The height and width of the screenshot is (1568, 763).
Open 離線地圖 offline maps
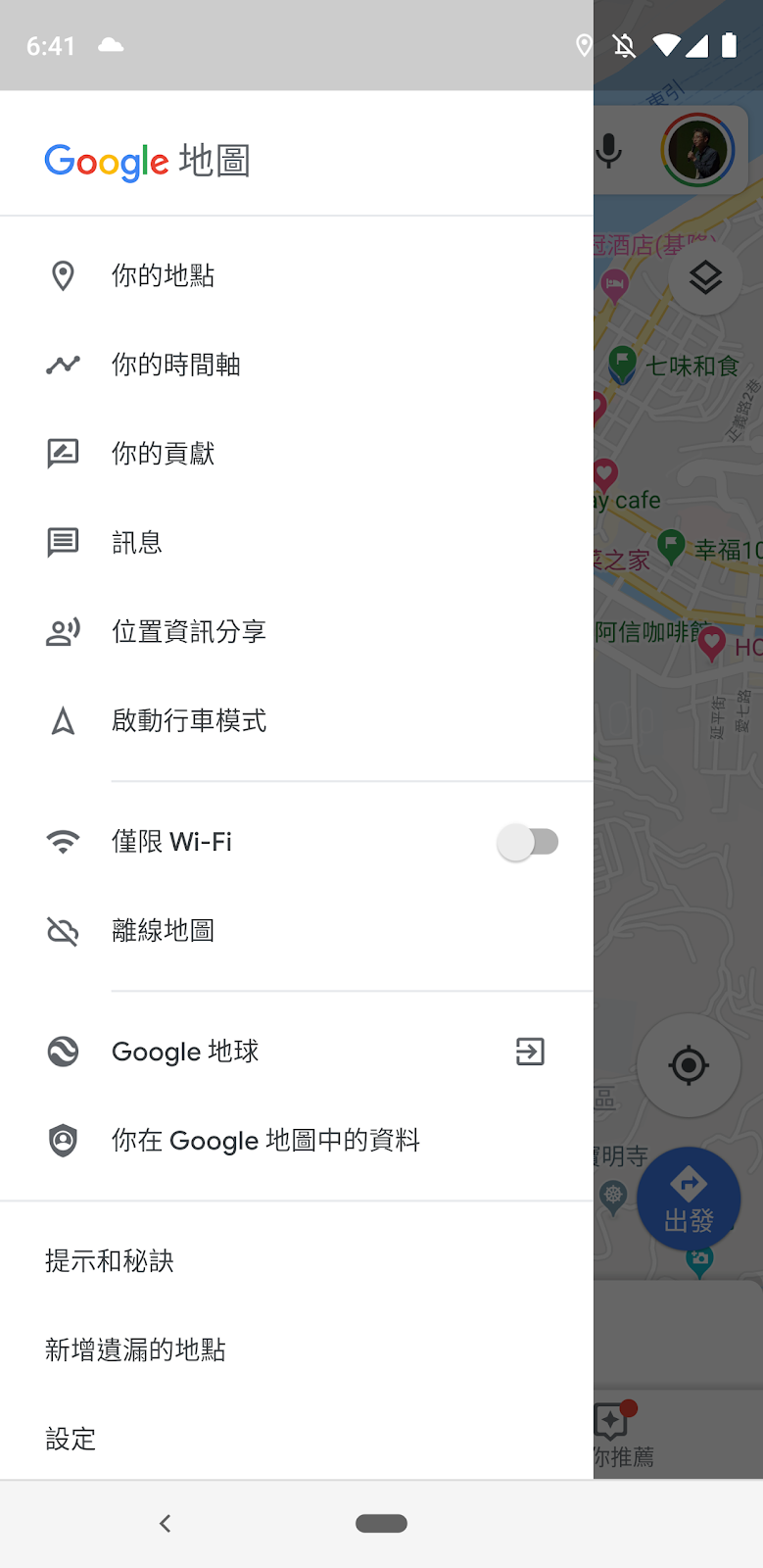(x=297, y=930)
